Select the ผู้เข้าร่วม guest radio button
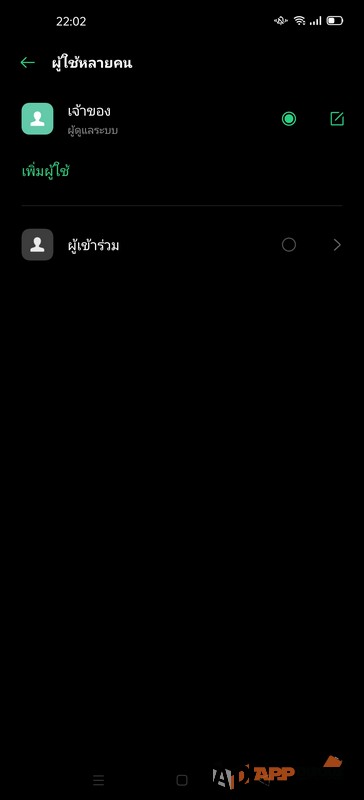The width and height of the screenshot is (364, 800). pyautogui.click(x=289, y=245)
